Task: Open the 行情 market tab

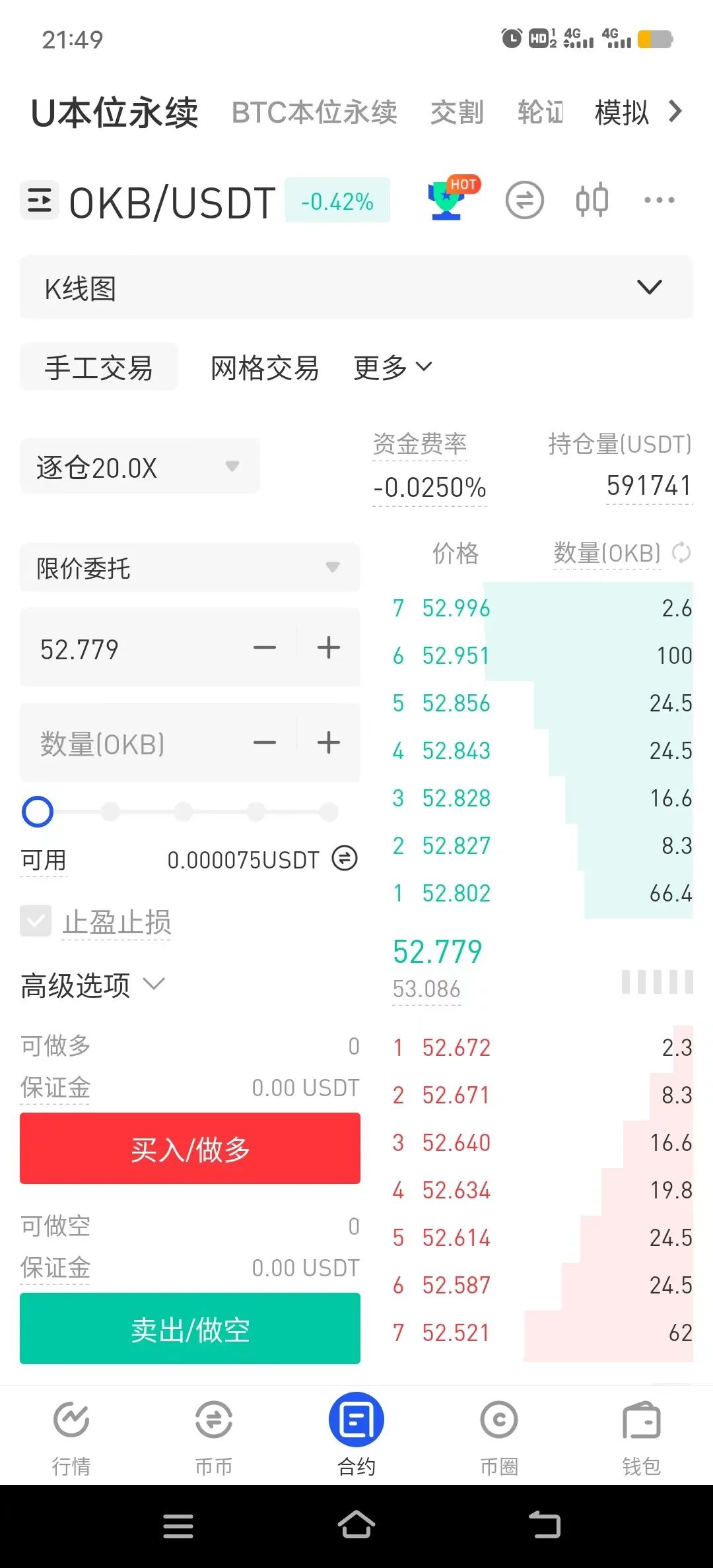Action: tap(71, 1433)
